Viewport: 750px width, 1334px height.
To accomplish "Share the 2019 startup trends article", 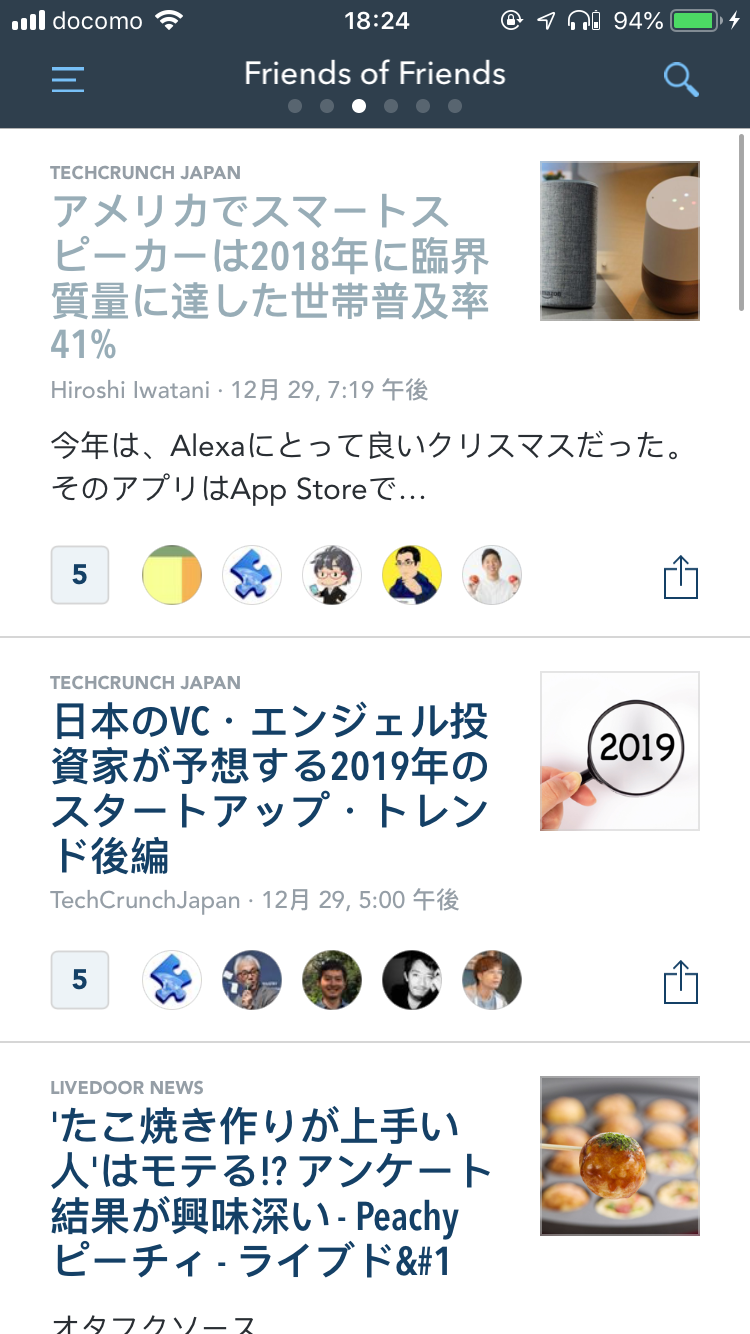I will point(681,981).
